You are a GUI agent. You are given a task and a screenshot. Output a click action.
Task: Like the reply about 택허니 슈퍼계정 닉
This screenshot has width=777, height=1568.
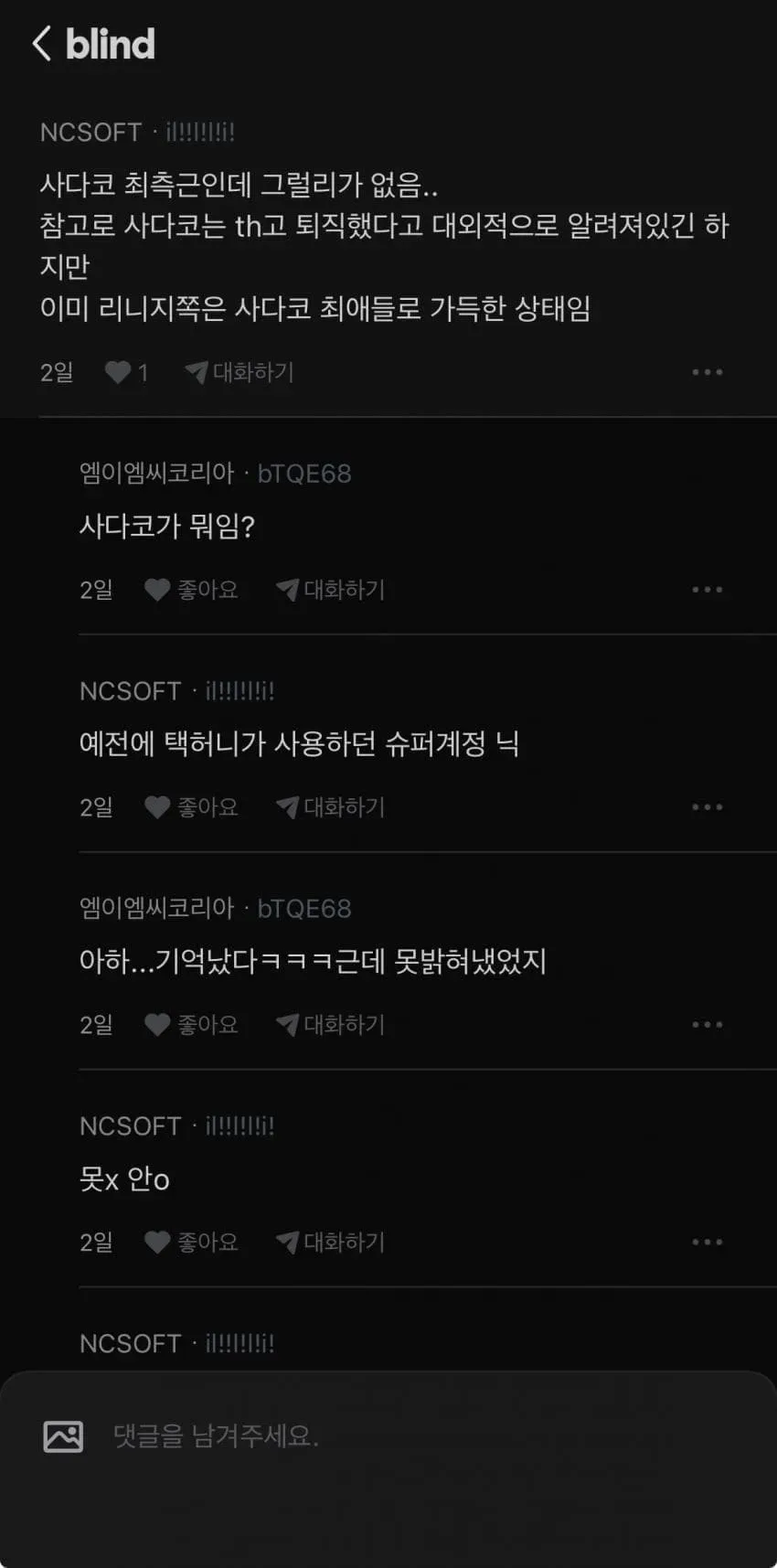tap(192, 807)
